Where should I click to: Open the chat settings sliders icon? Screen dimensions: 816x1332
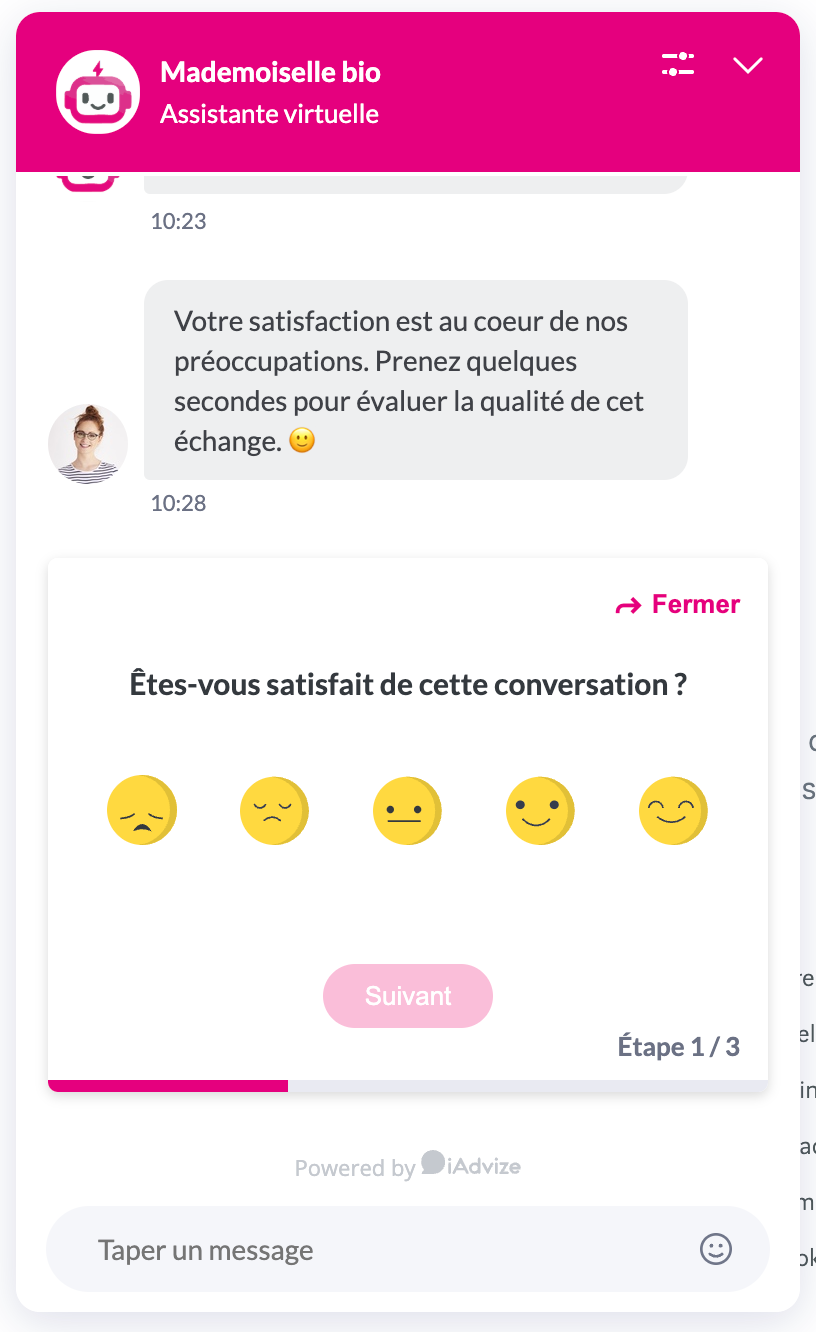tap(678, 65)
